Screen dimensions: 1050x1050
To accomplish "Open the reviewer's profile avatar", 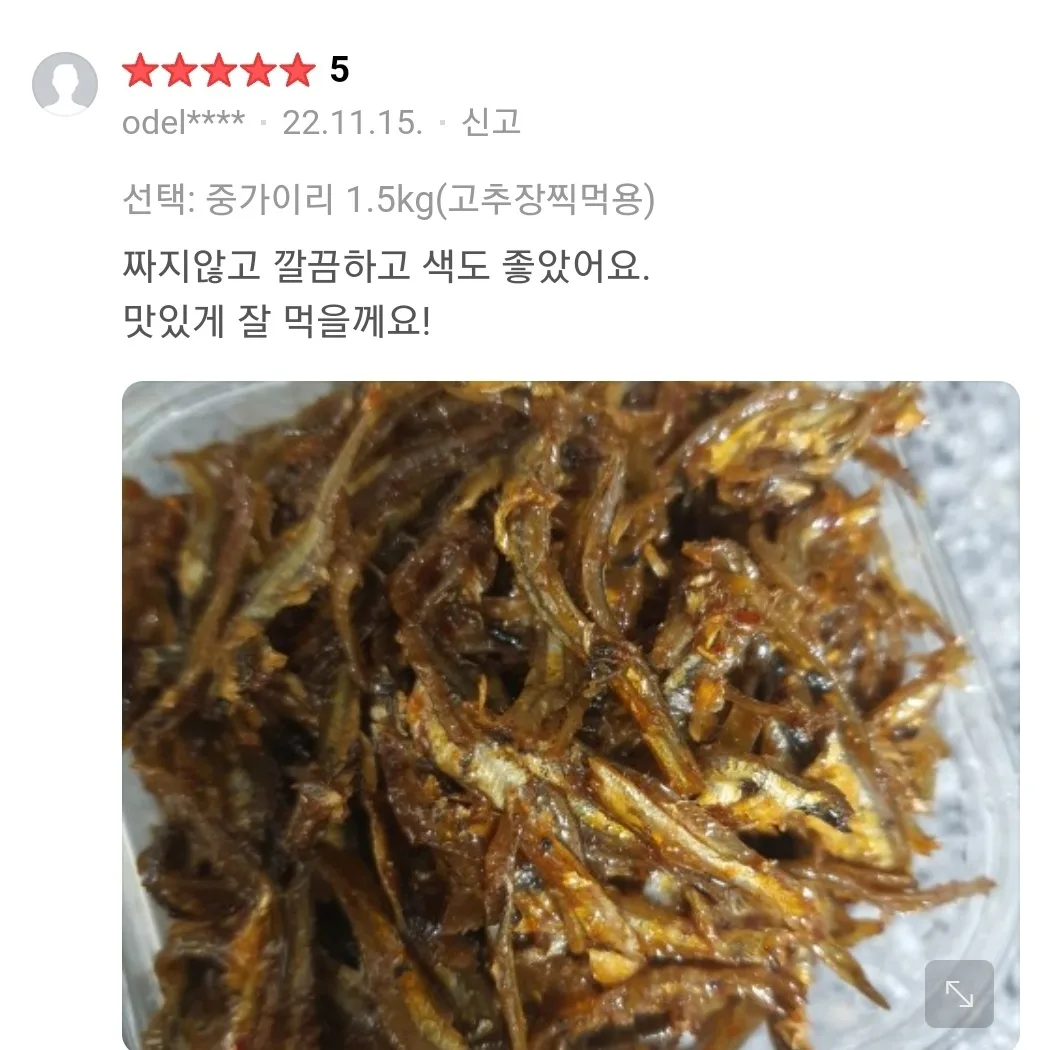I will click(x=65, y=84).
